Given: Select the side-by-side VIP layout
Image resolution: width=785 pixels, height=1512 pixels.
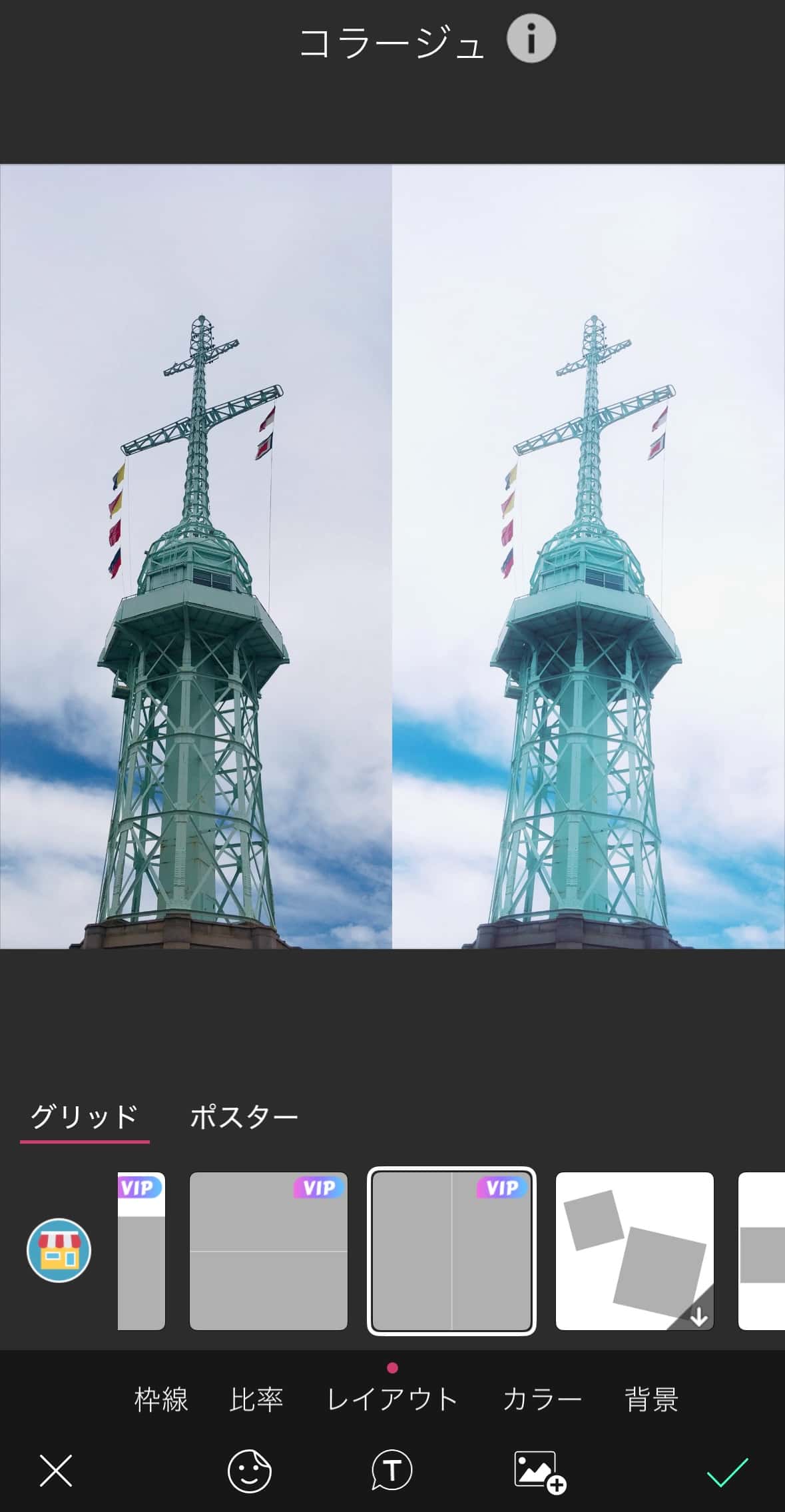Looking at the screenshot, I should point(451,1251).
